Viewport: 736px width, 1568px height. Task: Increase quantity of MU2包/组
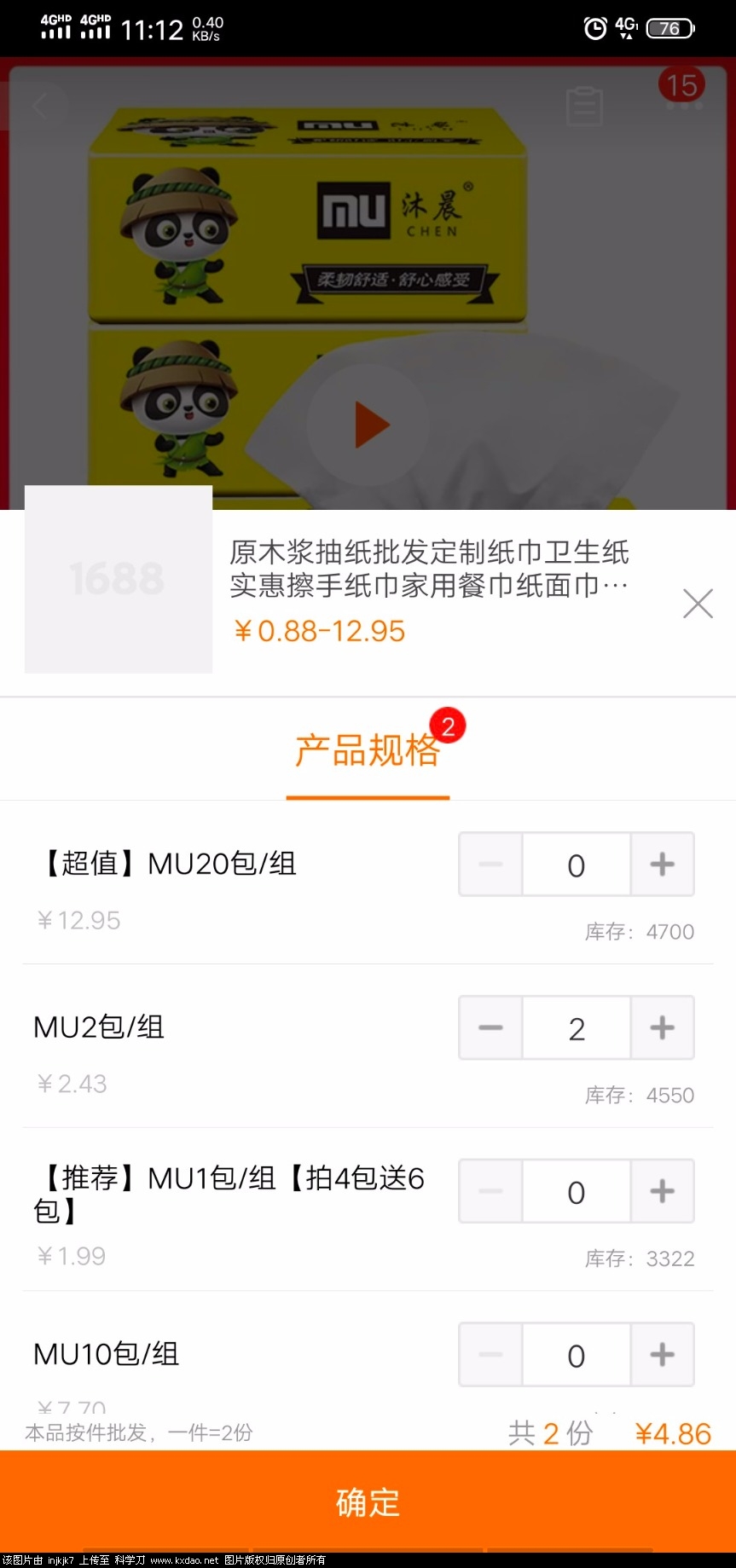tap(662, 1028)
